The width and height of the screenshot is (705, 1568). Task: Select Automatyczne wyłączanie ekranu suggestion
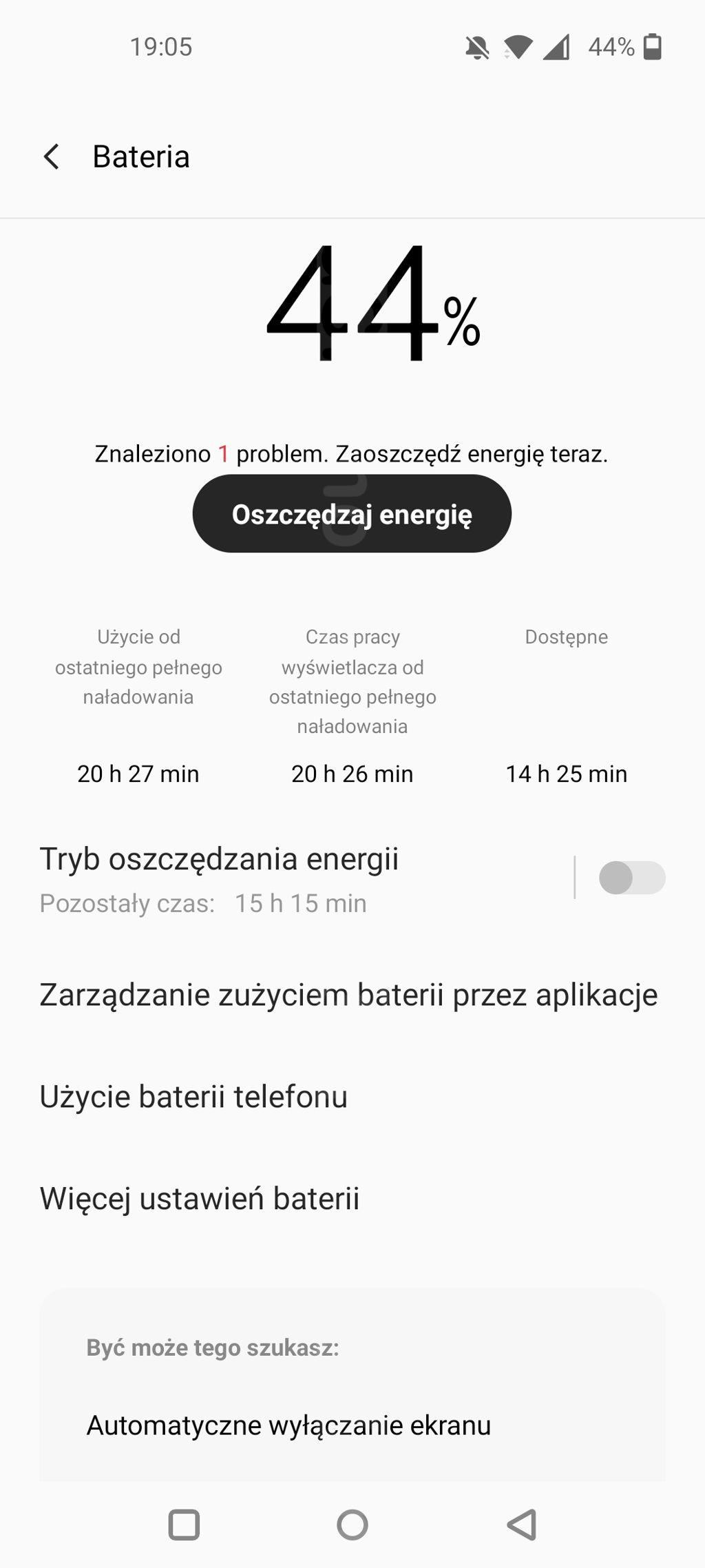(x=288, y=1425)
